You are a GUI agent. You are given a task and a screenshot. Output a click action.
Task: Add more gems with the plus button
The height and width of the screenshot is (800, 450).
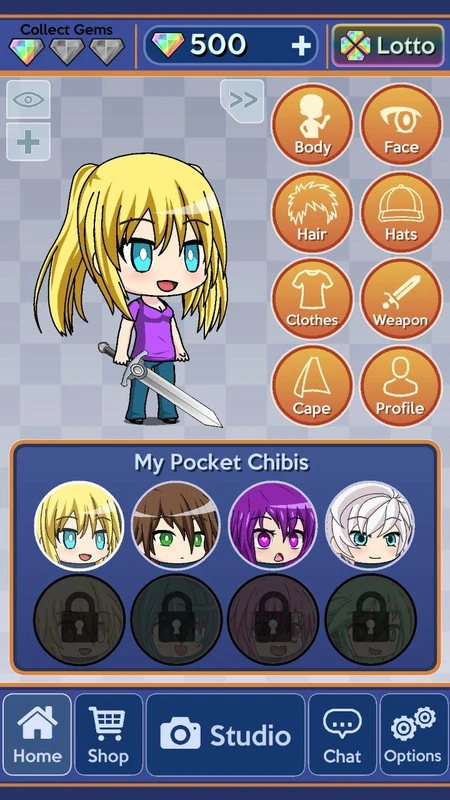tap(301, 46)
